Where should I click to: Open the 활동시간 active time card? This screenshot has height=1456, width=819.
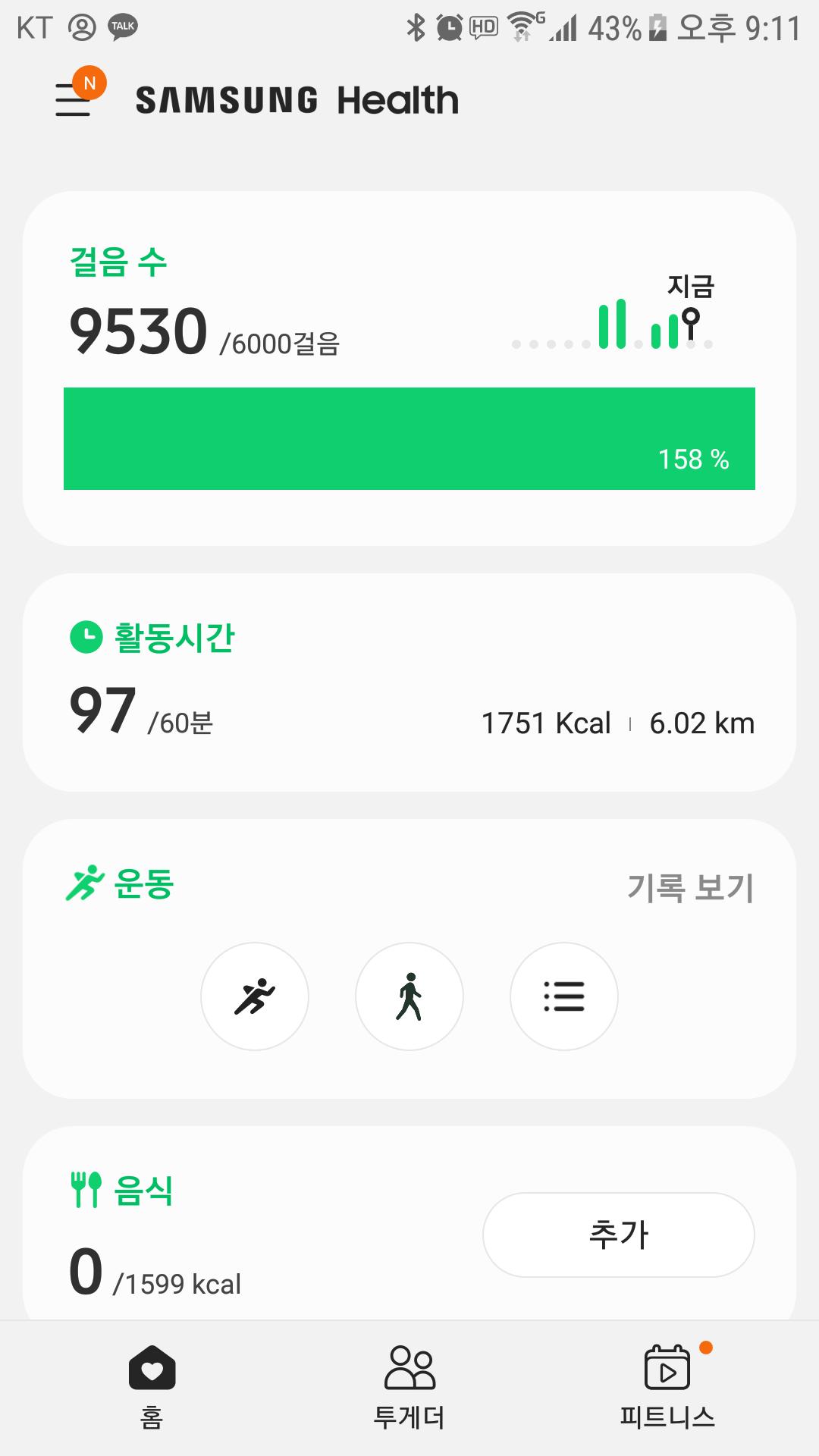click(409, 682)
